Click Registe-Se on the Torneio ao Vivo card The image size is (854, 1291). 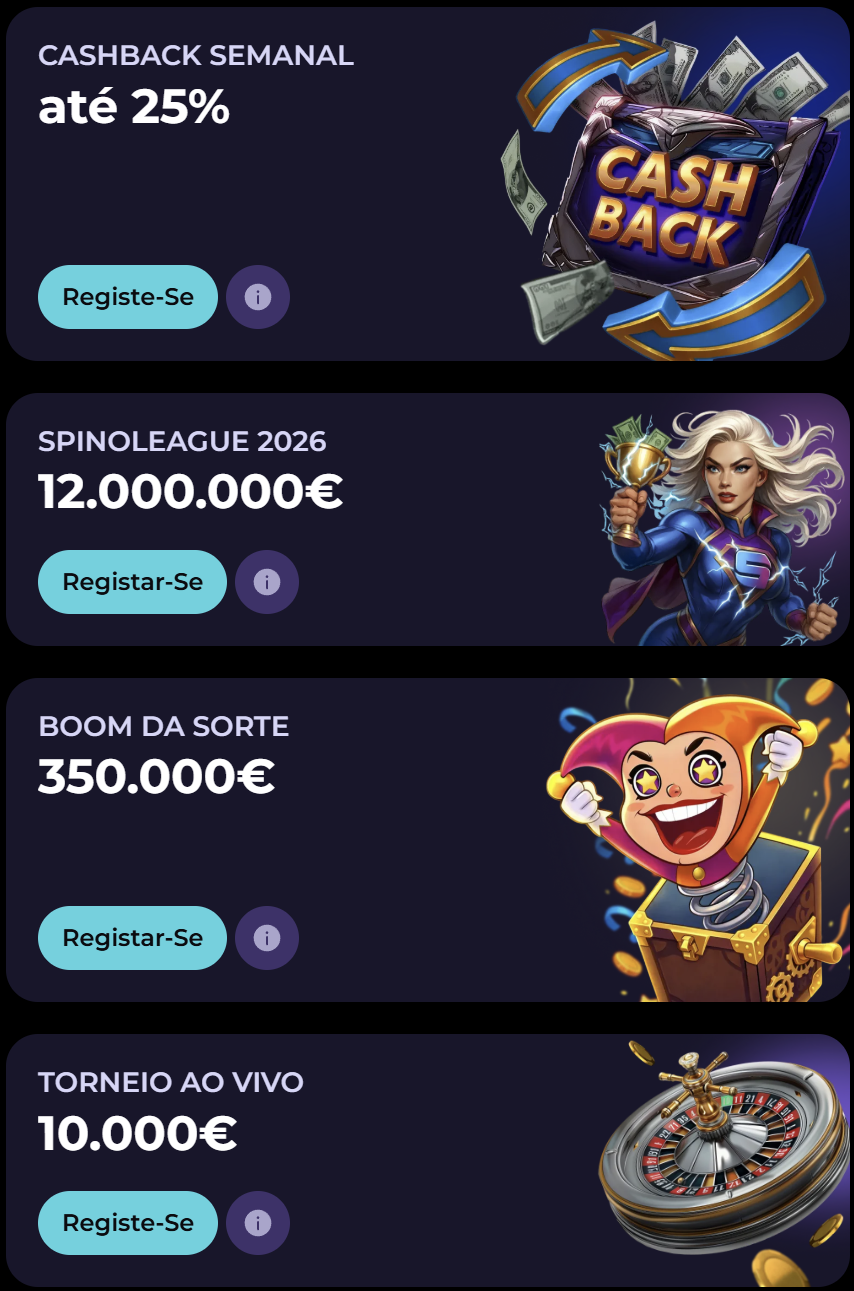pyautogui.click(x=128, y=1222)
